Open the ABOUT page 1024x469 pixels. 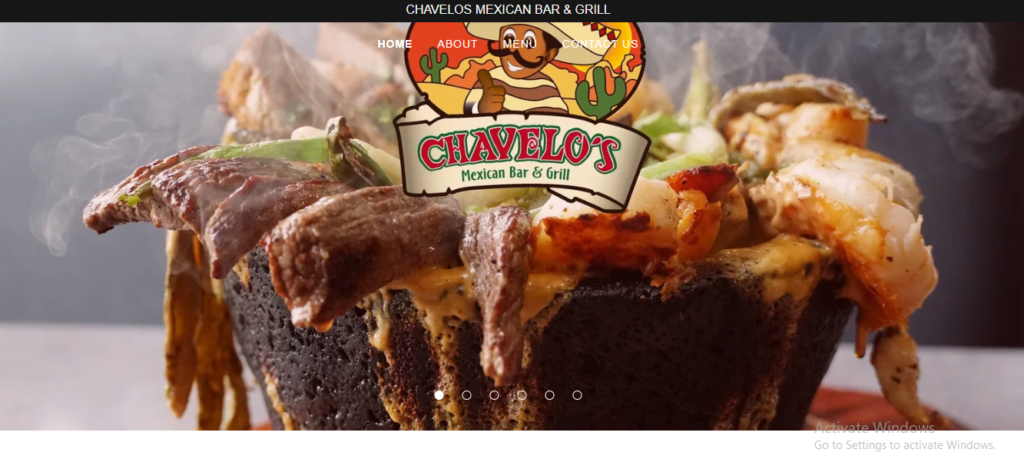(x=457, y=44)
